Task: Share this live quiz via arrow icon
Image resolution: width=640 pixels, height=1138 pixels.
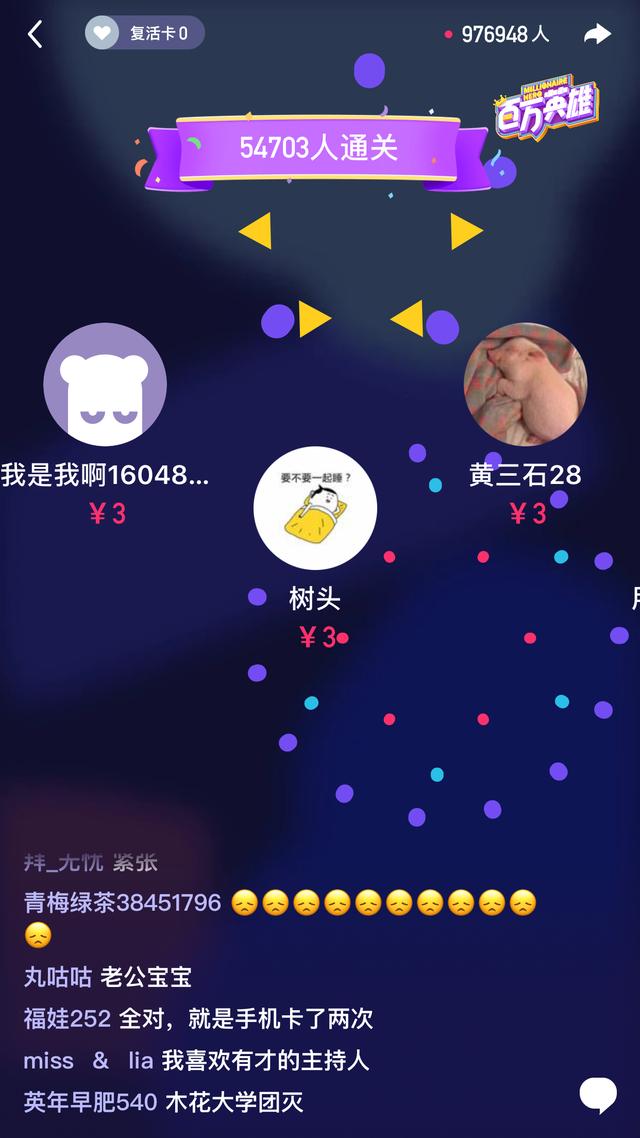Action: (597, 34)
